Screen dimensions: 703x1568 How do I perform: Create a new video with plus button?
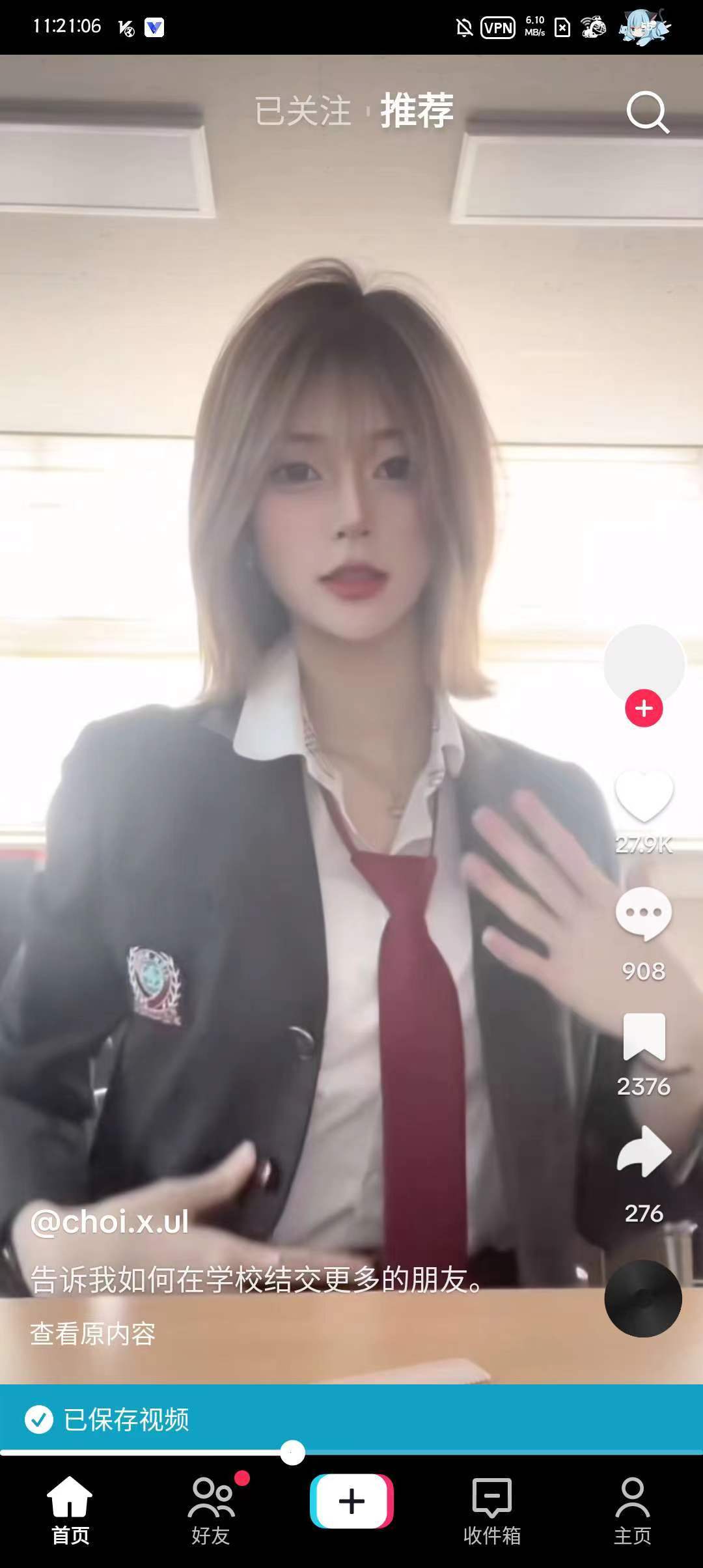[351, 1501]
